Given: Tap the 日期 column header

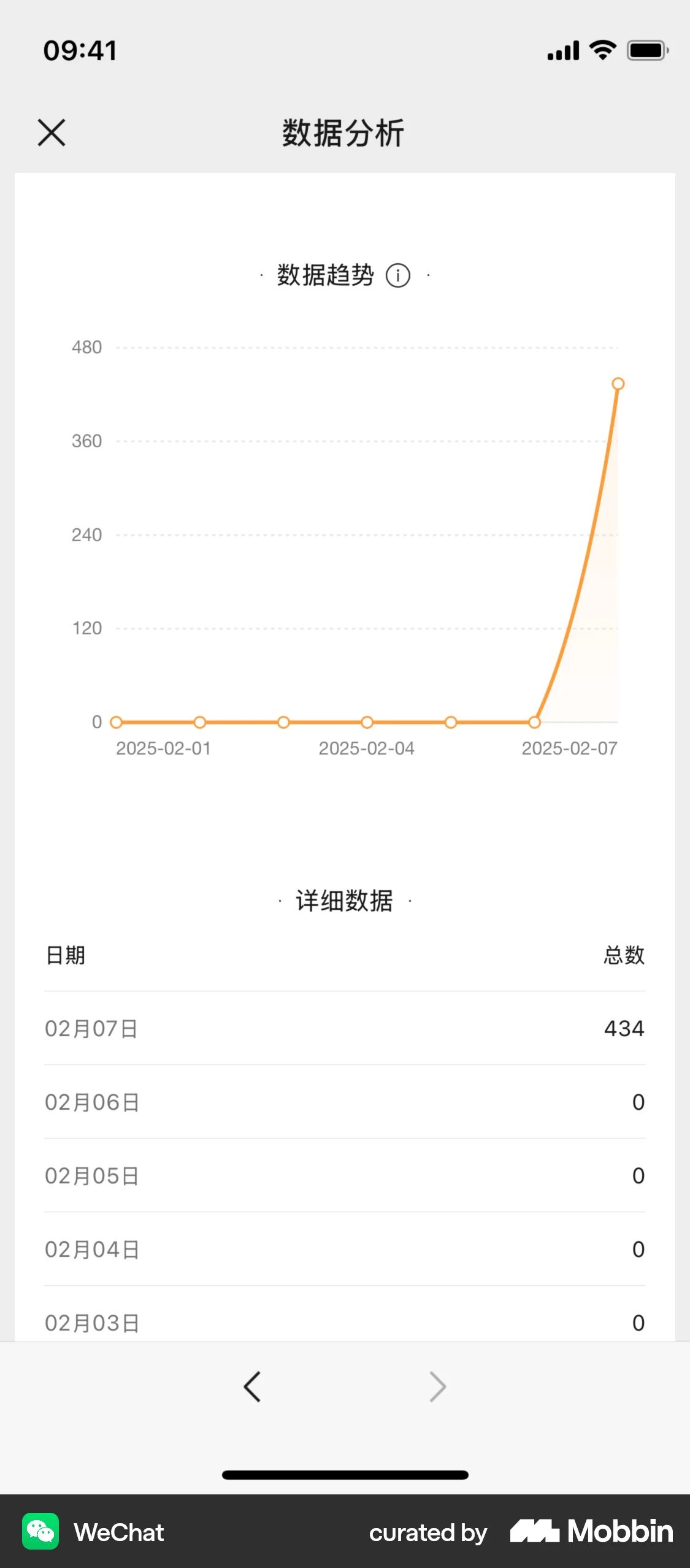Looking at the screenshot, I should (65, 955).
